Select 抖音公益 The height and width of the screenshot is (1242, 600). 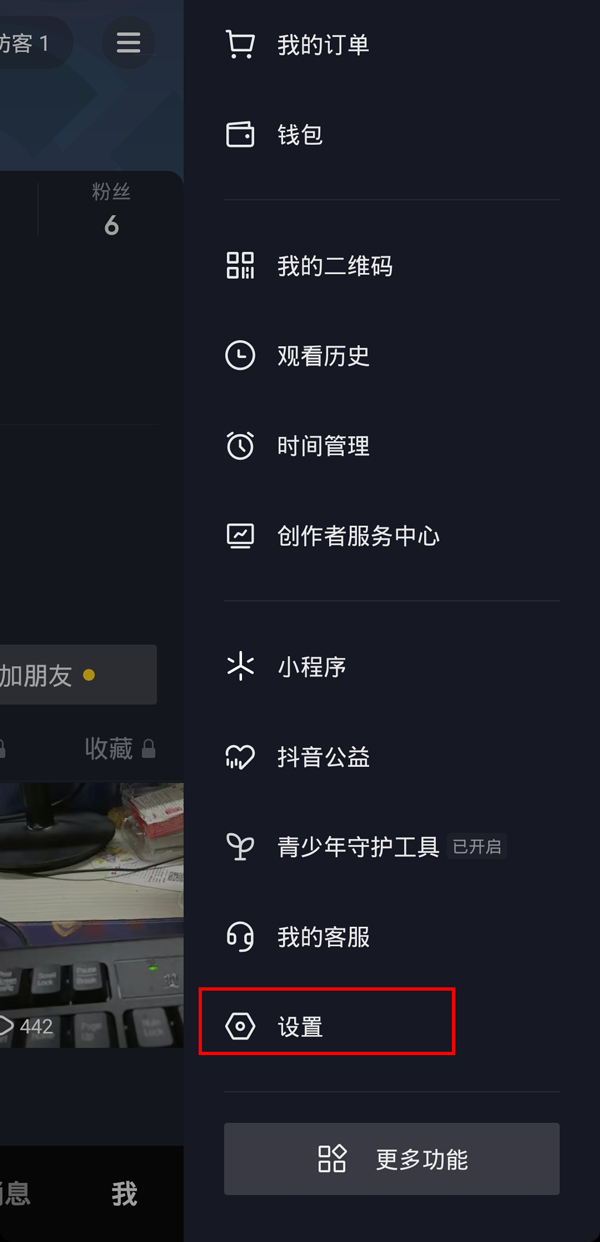point(323,757)
